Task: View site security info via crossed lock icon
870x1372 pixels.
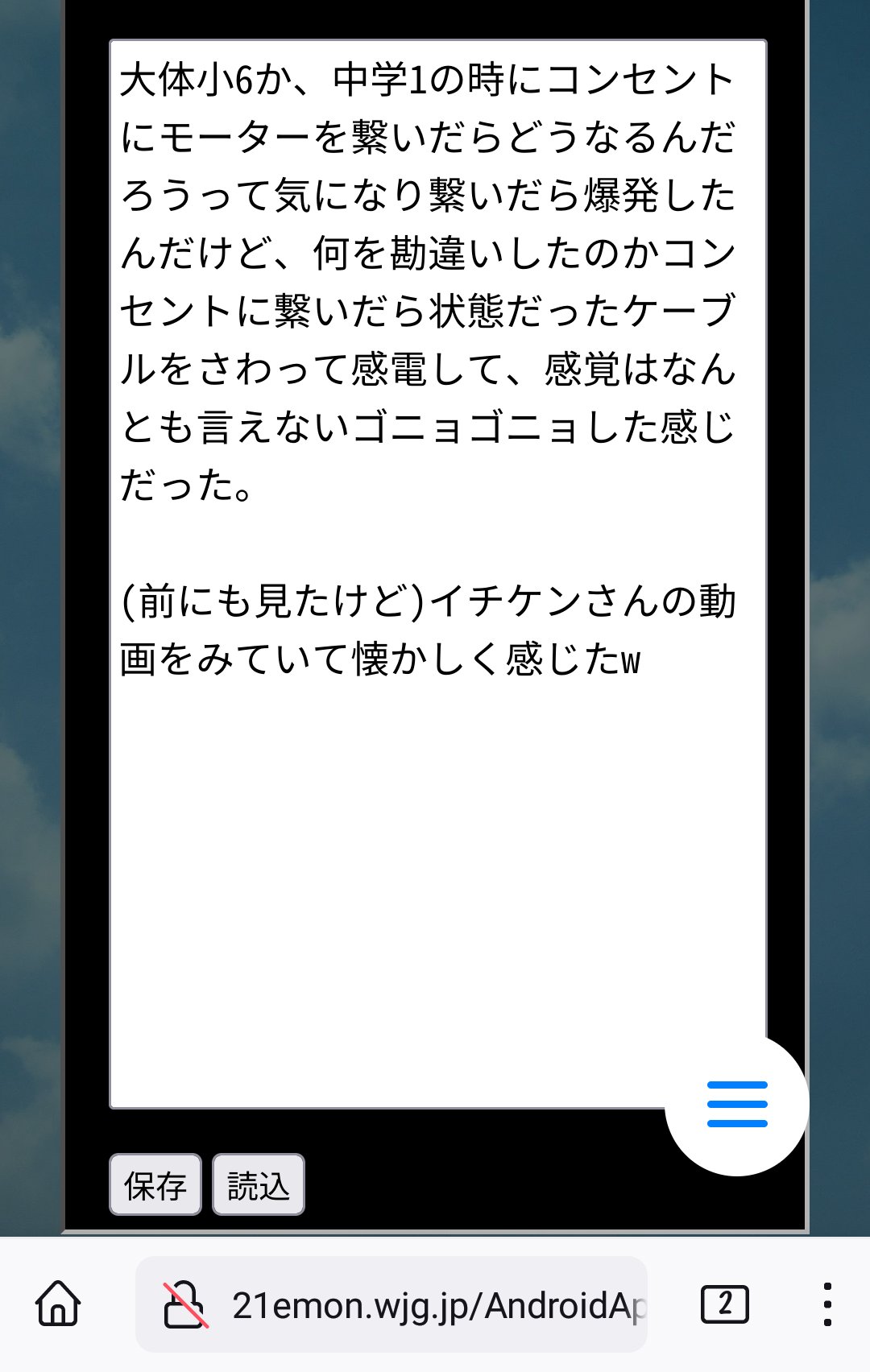Action: tap(185, 1305)
